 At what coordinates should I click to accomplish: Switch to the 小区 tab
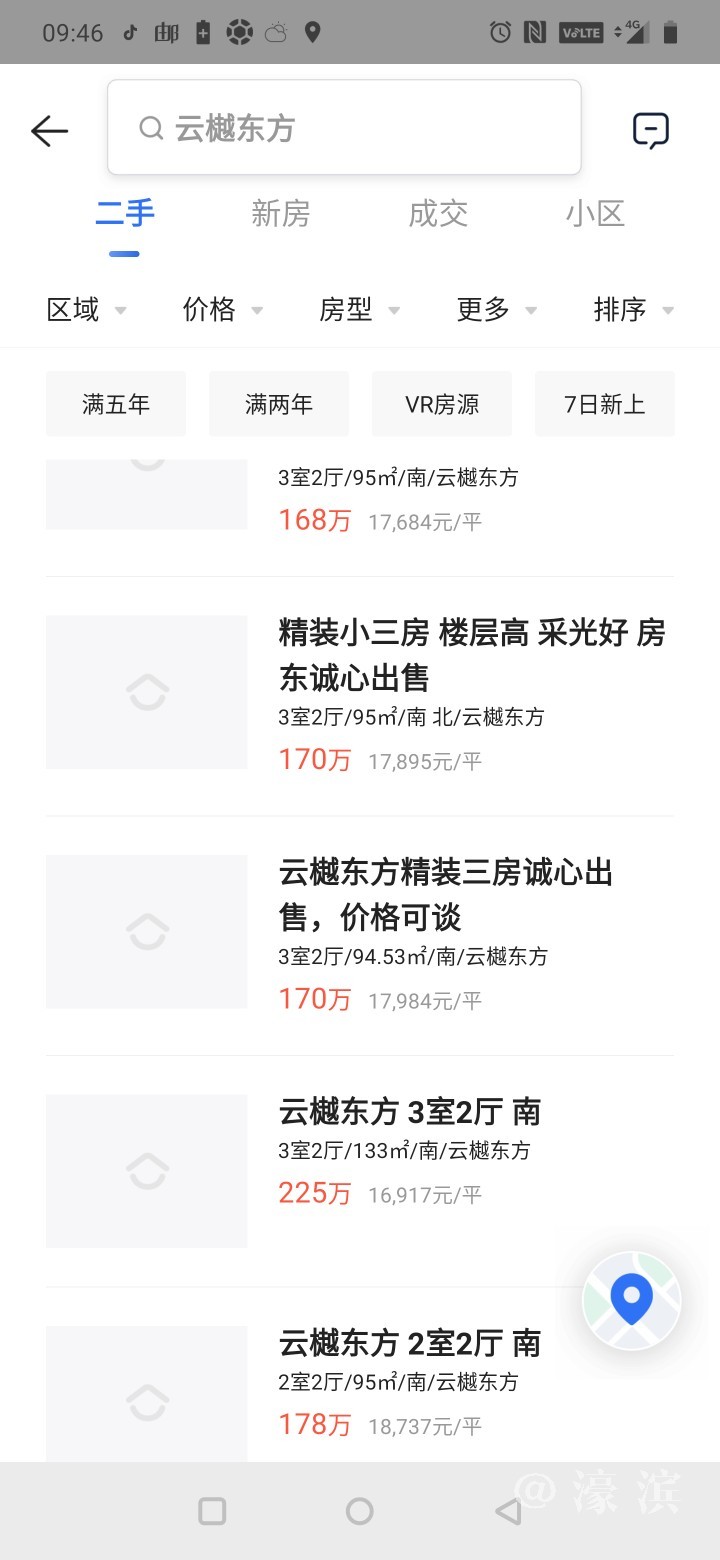pos(595,213)
